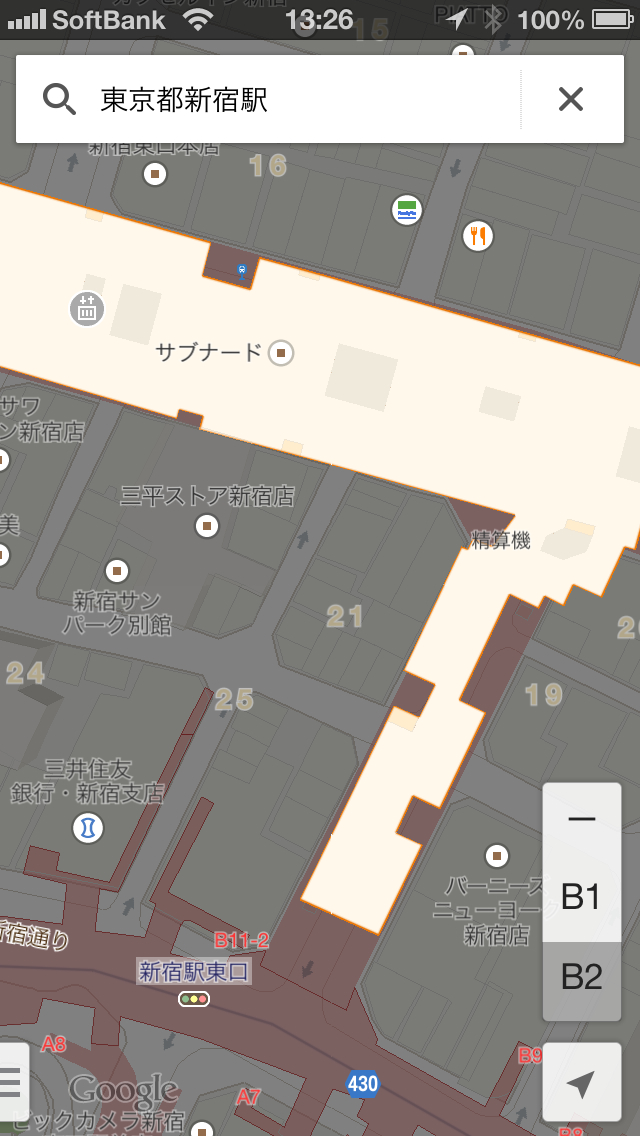
Task: Tap the FamilyMart convenience store marker
Action: point(406,210)
